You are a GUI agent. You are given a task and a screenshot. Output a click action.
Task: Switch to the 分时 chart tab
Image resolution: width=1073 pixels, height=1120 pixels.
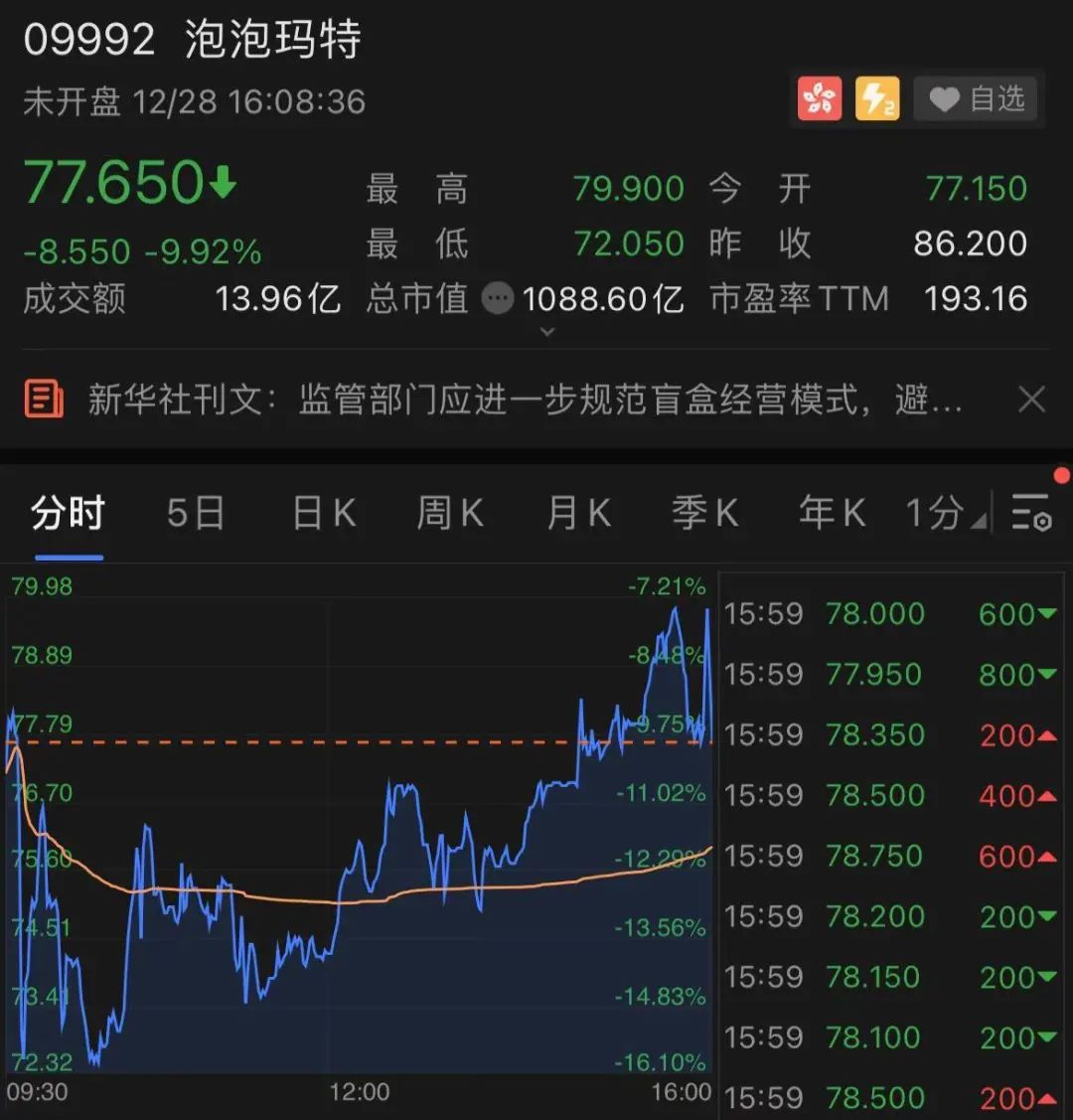(x=68, y=514)
